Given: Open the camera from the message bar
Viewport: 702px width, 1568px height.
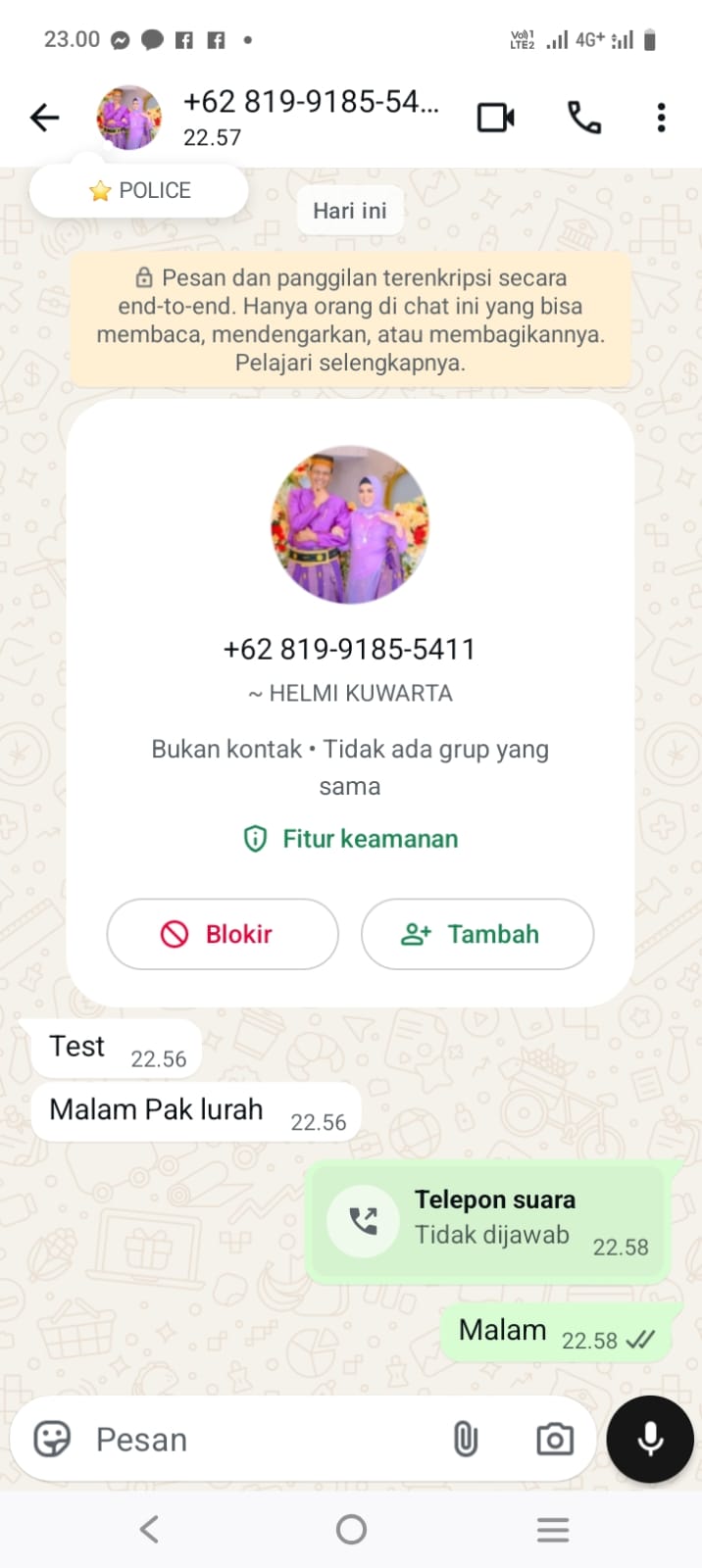Looking at the screenshot, I should click(555, 1439).
